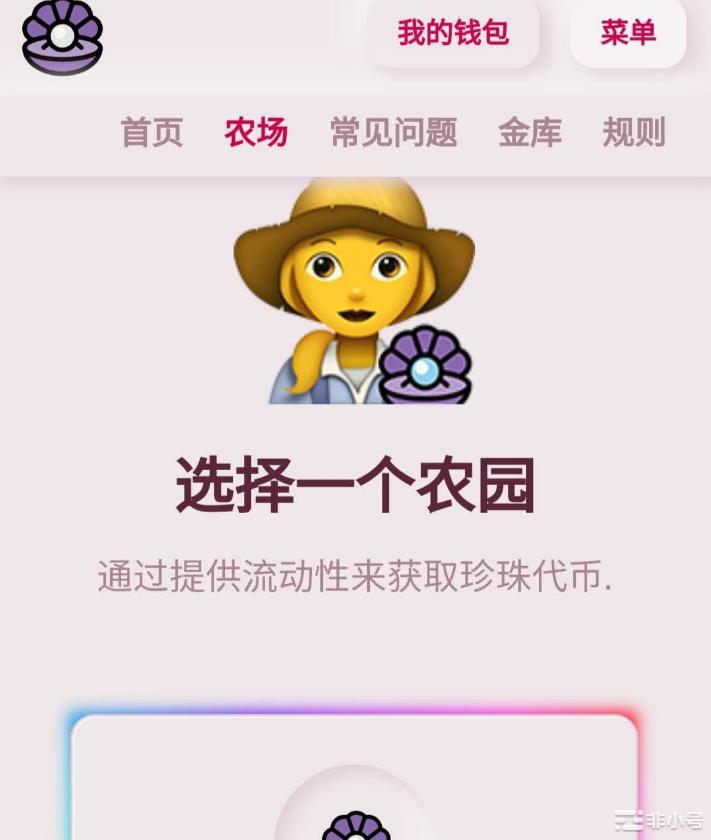Viewport: 711px width, 840px height.
Task: Open the 菜单 menu button
Action: tap(628, 33)
